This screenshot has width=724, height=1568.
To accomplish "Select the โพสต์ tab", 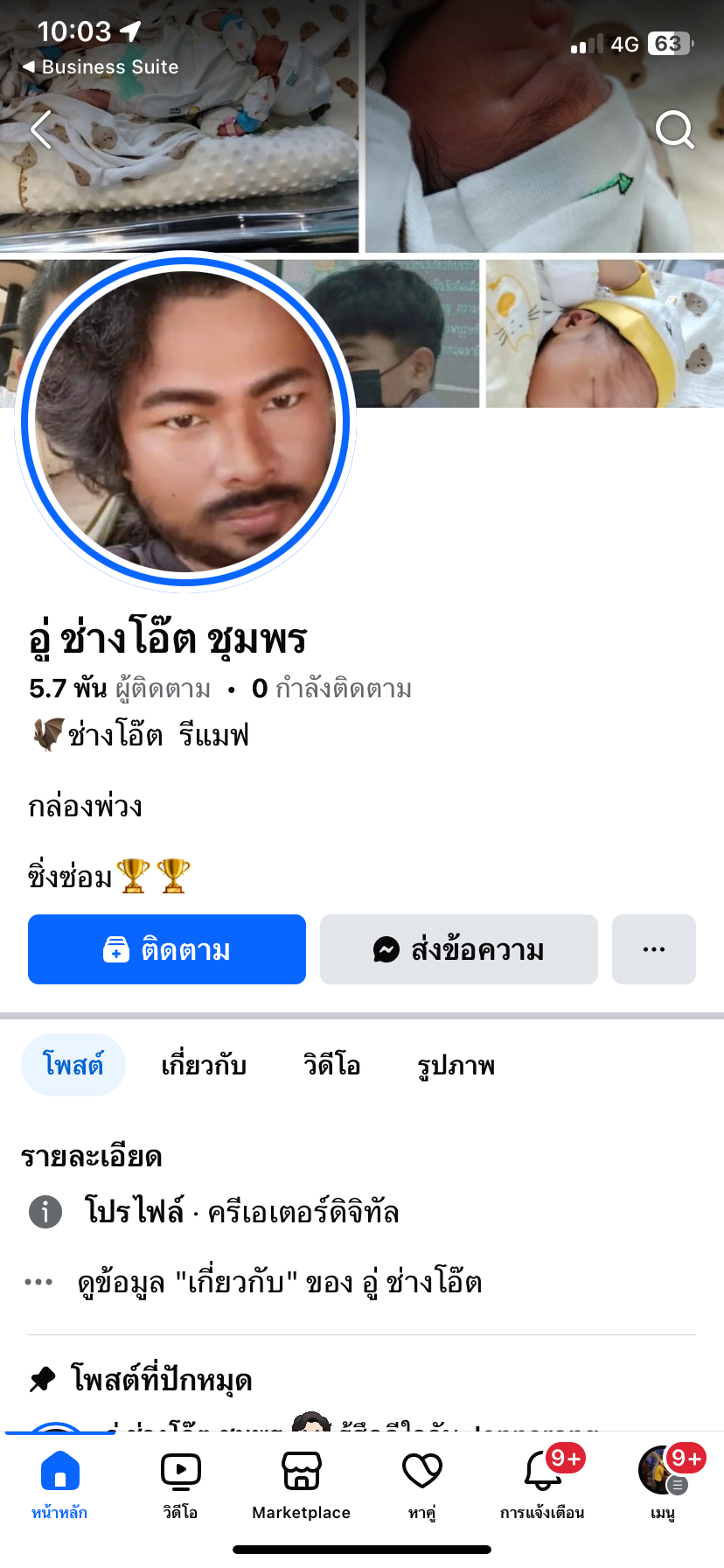I will click(x=73, y=1065).
